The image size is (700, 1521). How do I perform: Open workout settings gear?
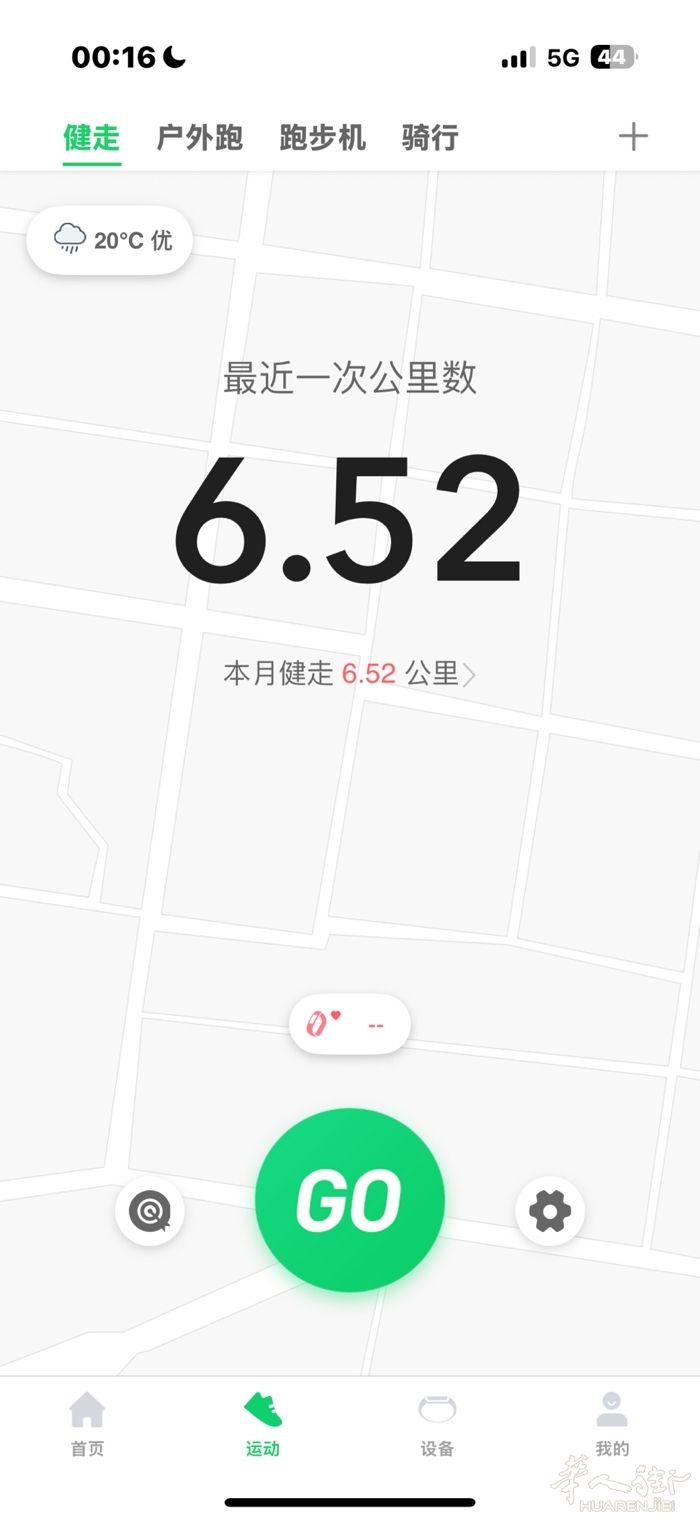[550, 1212]
